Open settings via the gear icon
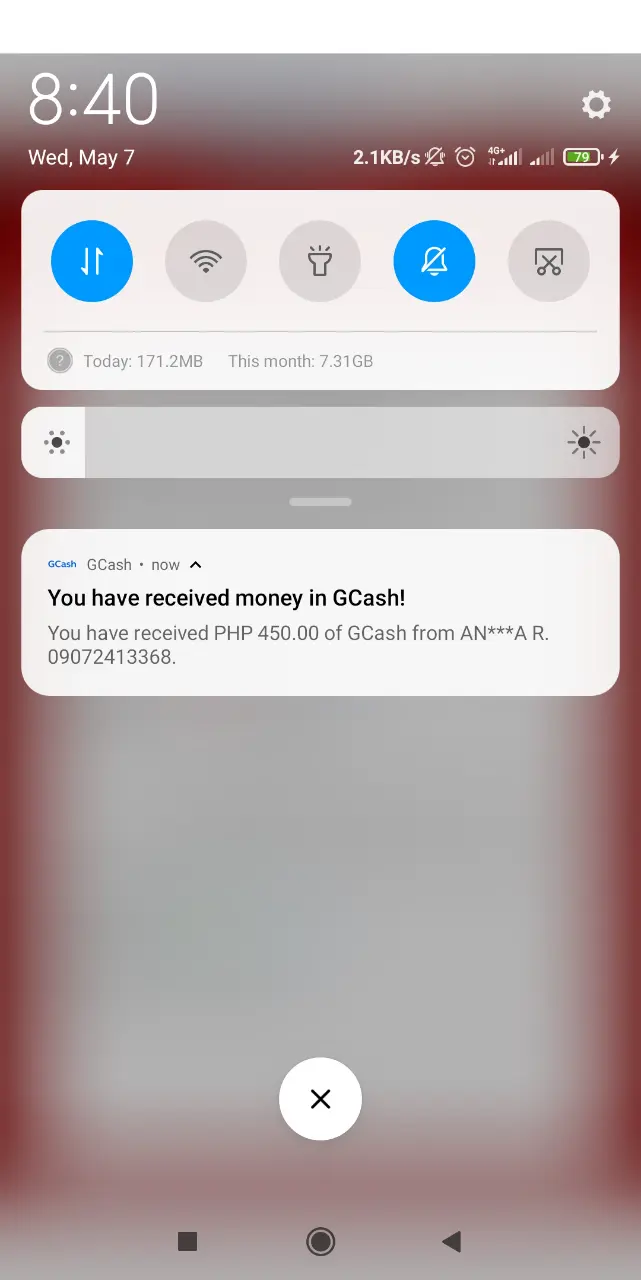This screenshot has width=641, height=1280. point(596,104)
